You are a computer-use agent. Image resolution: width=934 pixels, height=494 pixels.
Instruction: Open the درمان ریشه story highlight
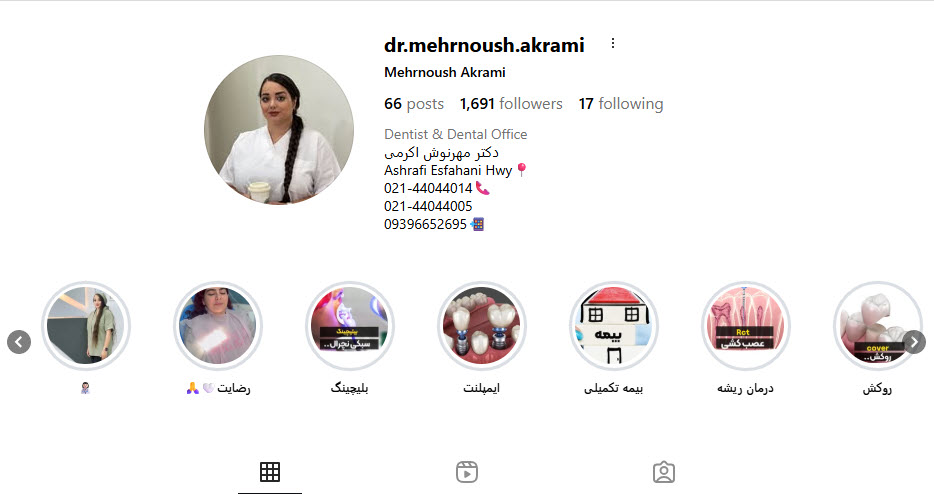point(746,326)
